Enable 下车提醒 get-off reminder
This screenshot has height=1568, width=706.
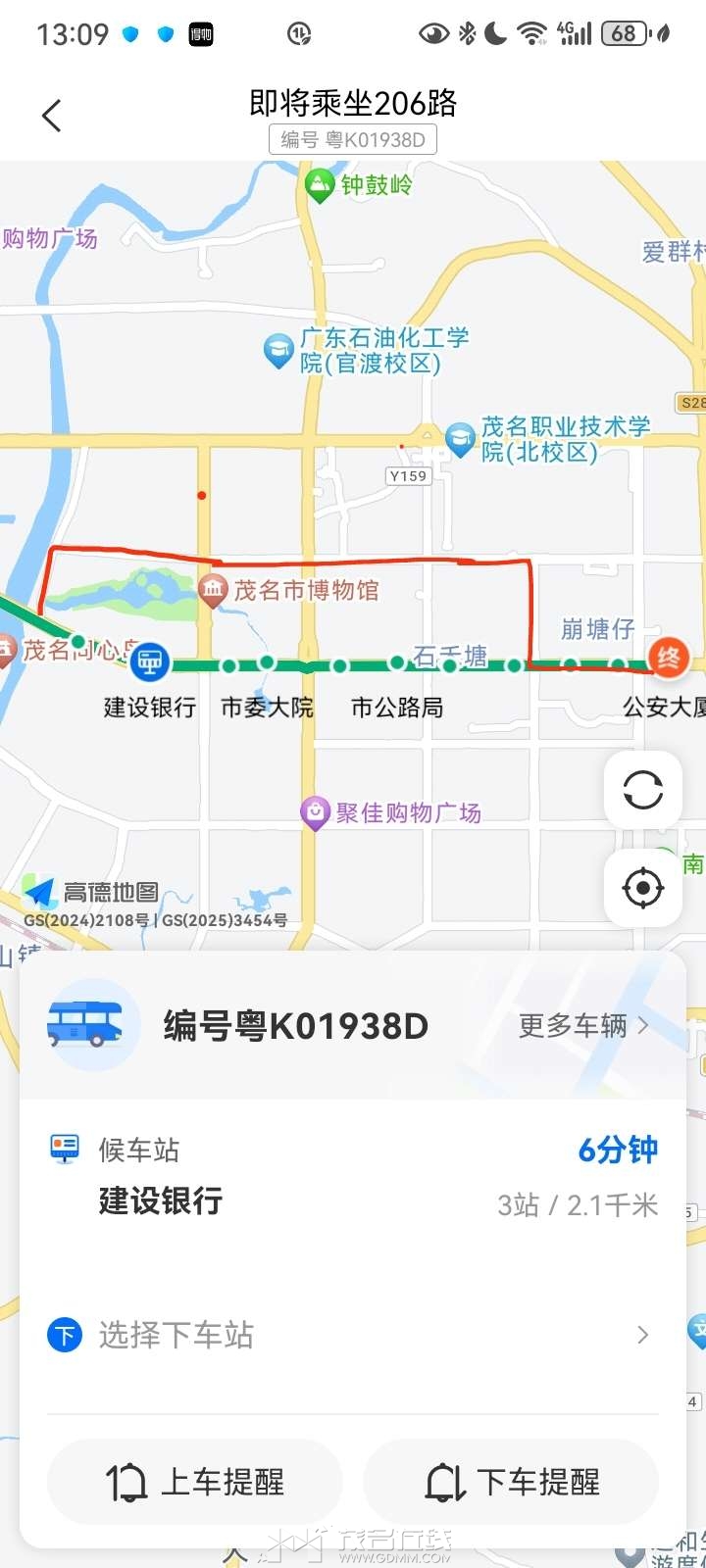(x=511, y=1483)
